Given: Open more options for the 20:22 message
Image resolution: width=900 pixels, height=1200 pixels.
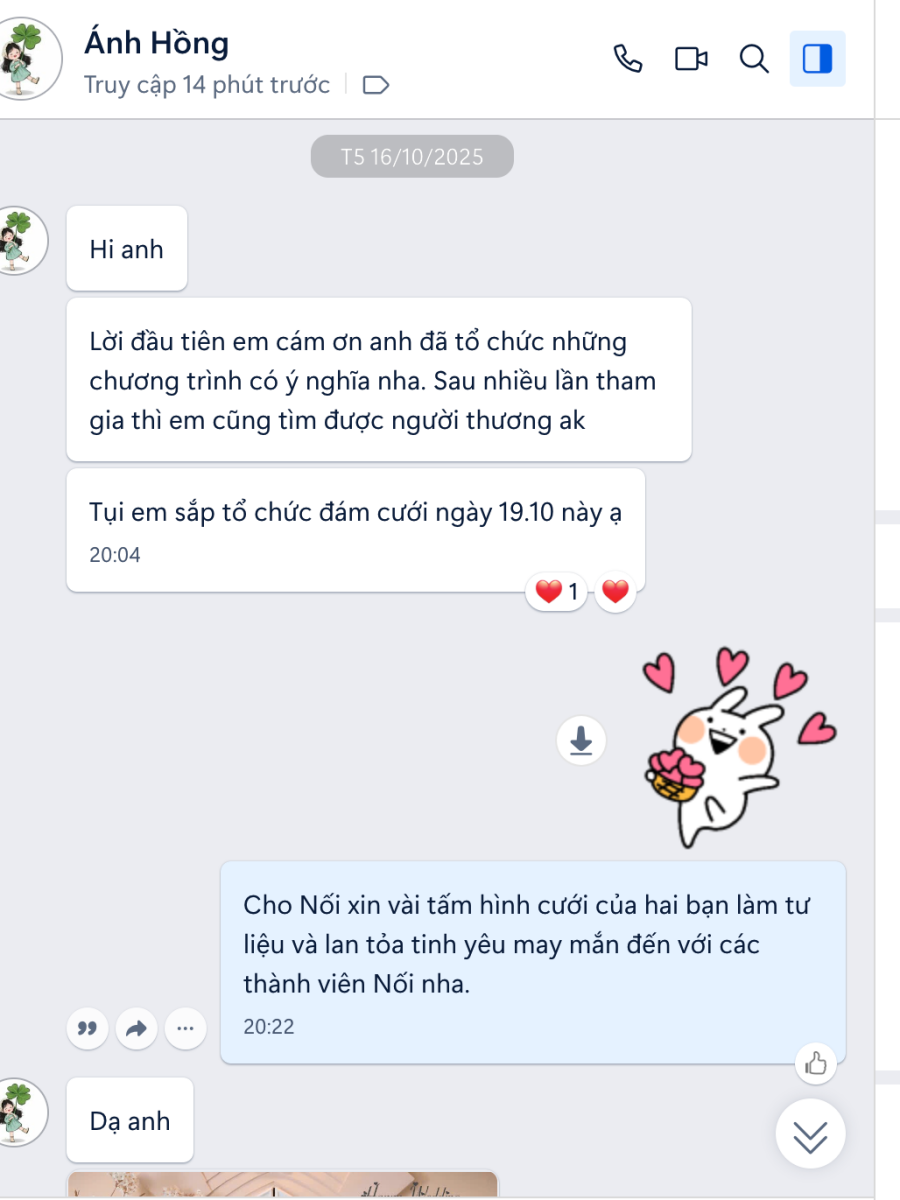Looking at the screenshot, I should click(x=185, y=1027).
